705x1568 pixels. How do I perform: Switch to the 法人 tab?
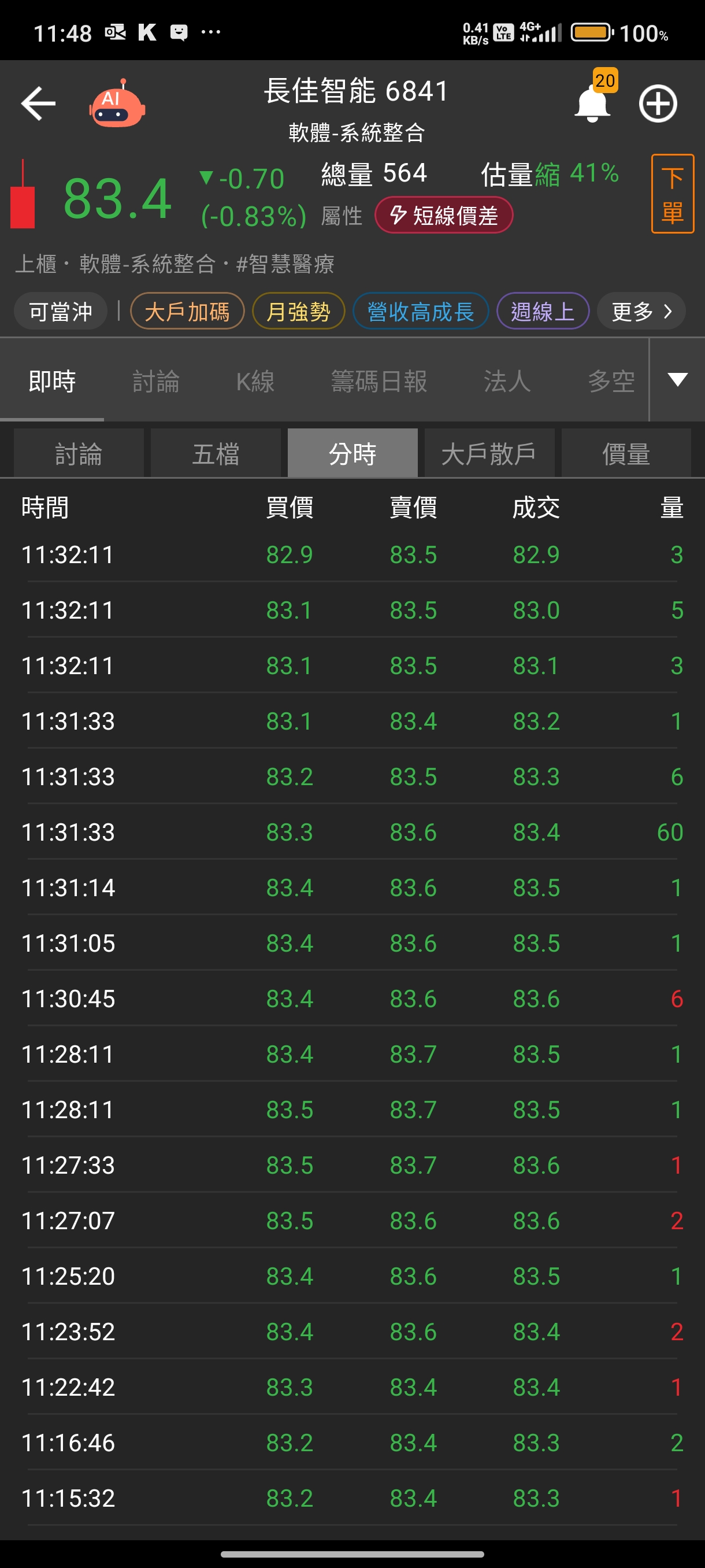507,382
